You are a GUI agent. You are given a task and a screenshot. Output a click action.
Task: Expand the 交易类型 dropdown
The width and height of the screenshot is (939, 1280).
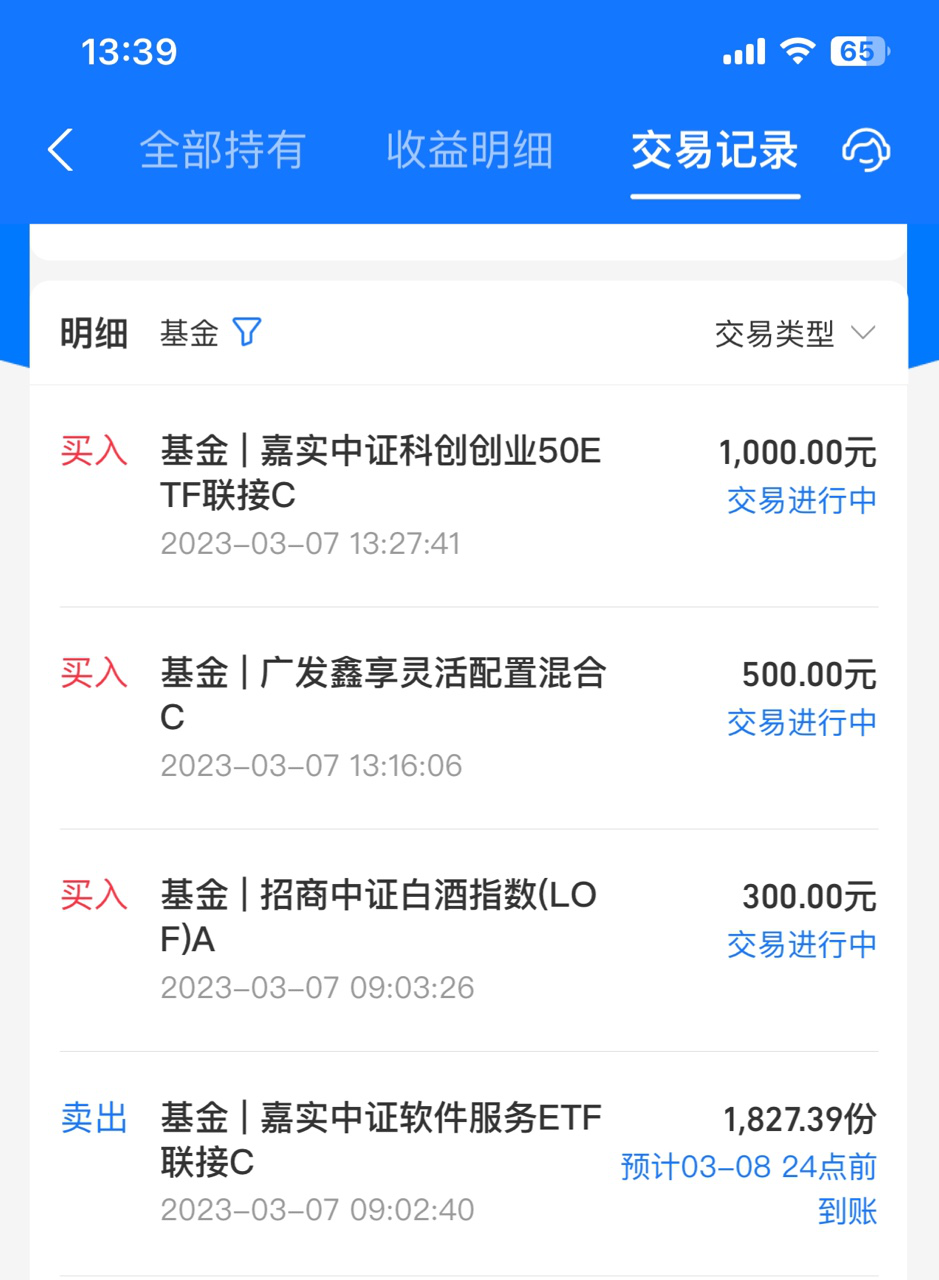coord(795,335)
